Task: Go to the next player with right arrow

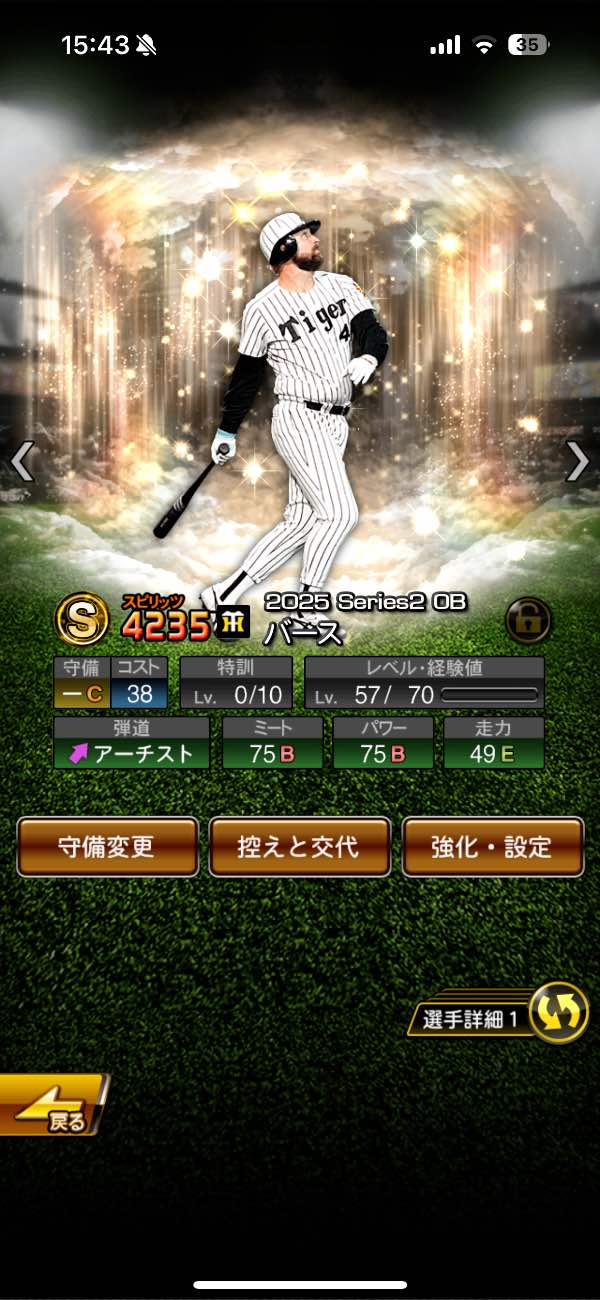Action: 578,462
